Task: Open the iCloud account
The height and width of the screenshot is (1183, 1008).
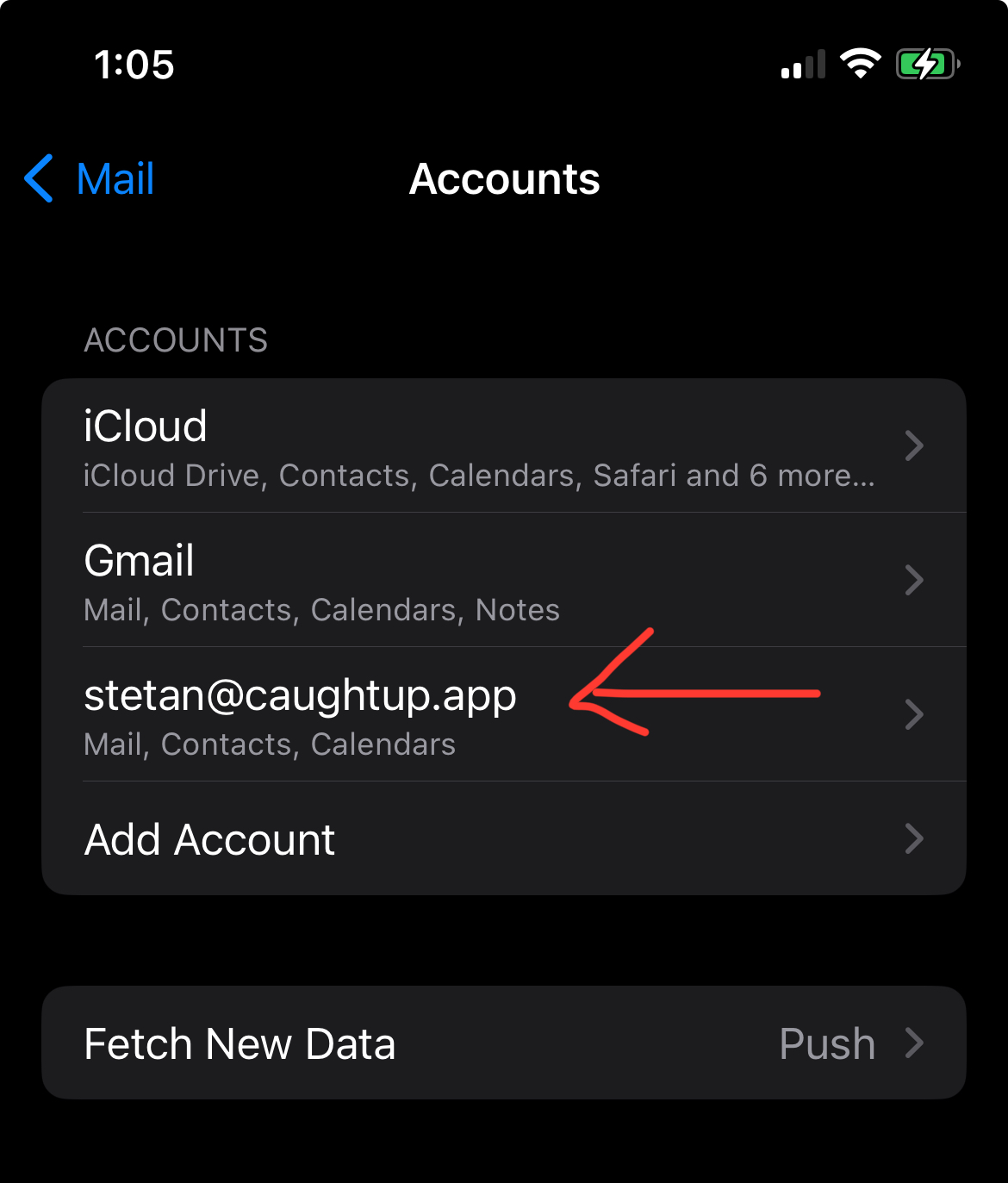Action: pos(503,446)
